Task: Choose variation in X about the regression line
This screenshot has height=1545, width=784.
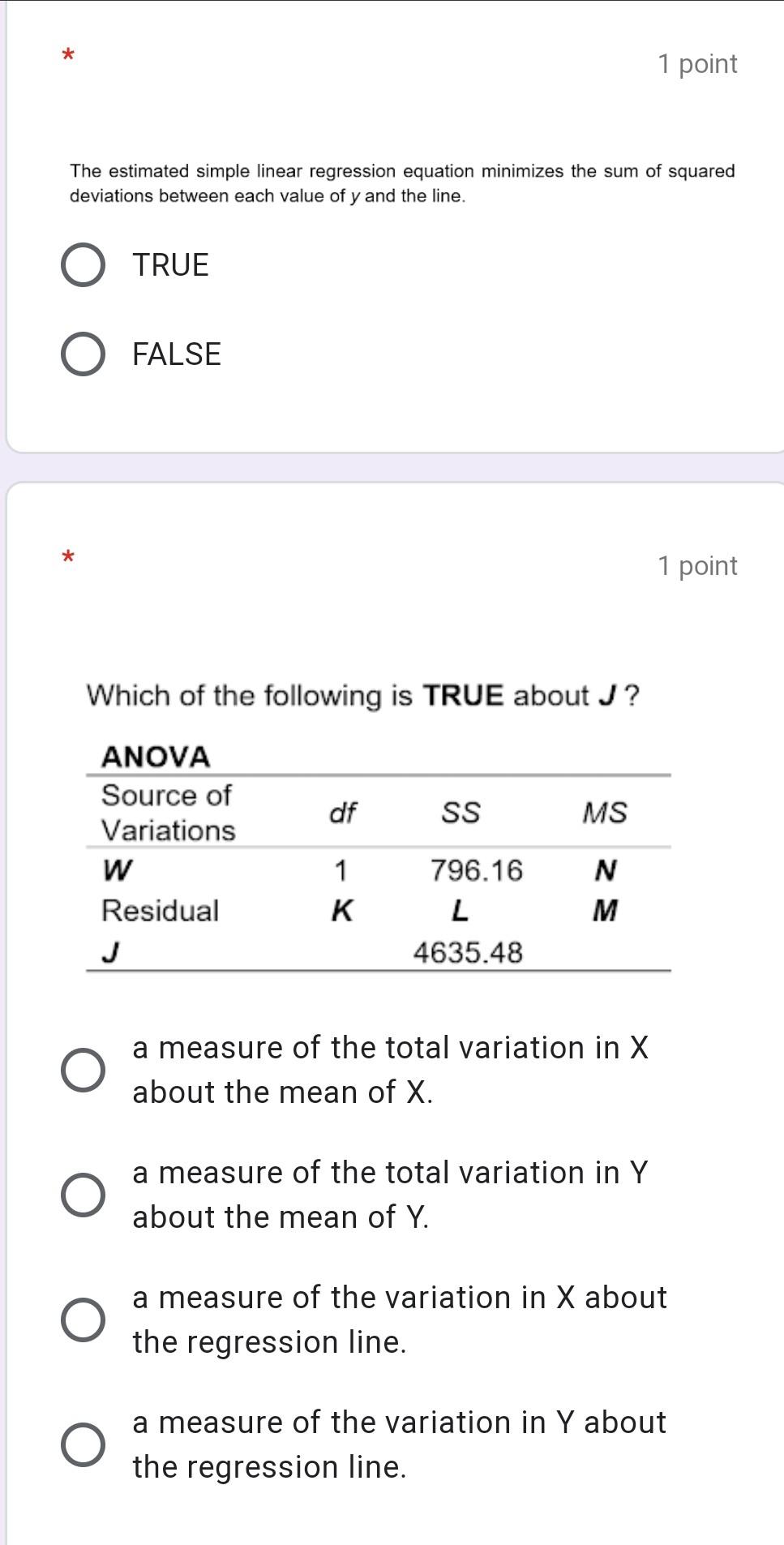Action: 83,1320
